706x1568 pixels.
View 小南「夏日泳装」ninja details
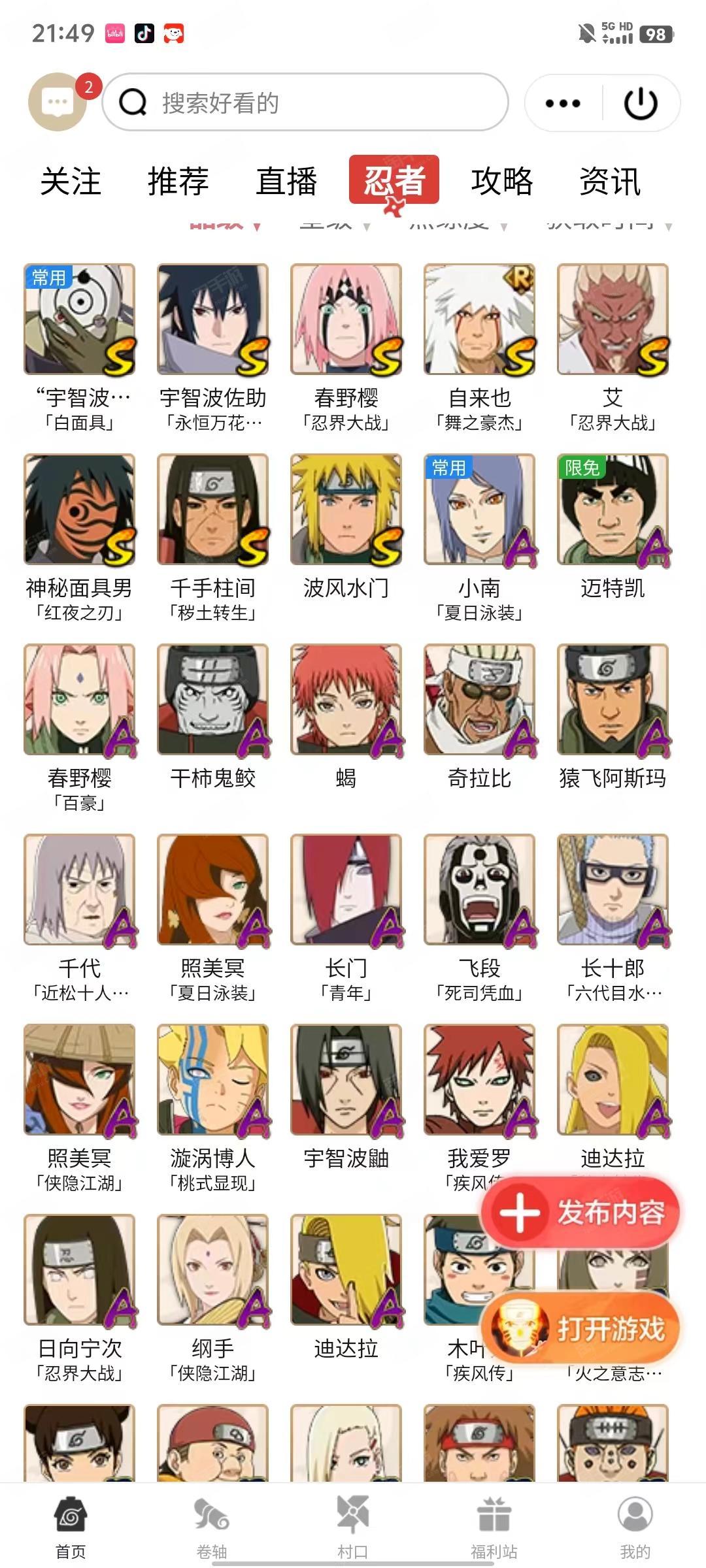click(479, 537)
